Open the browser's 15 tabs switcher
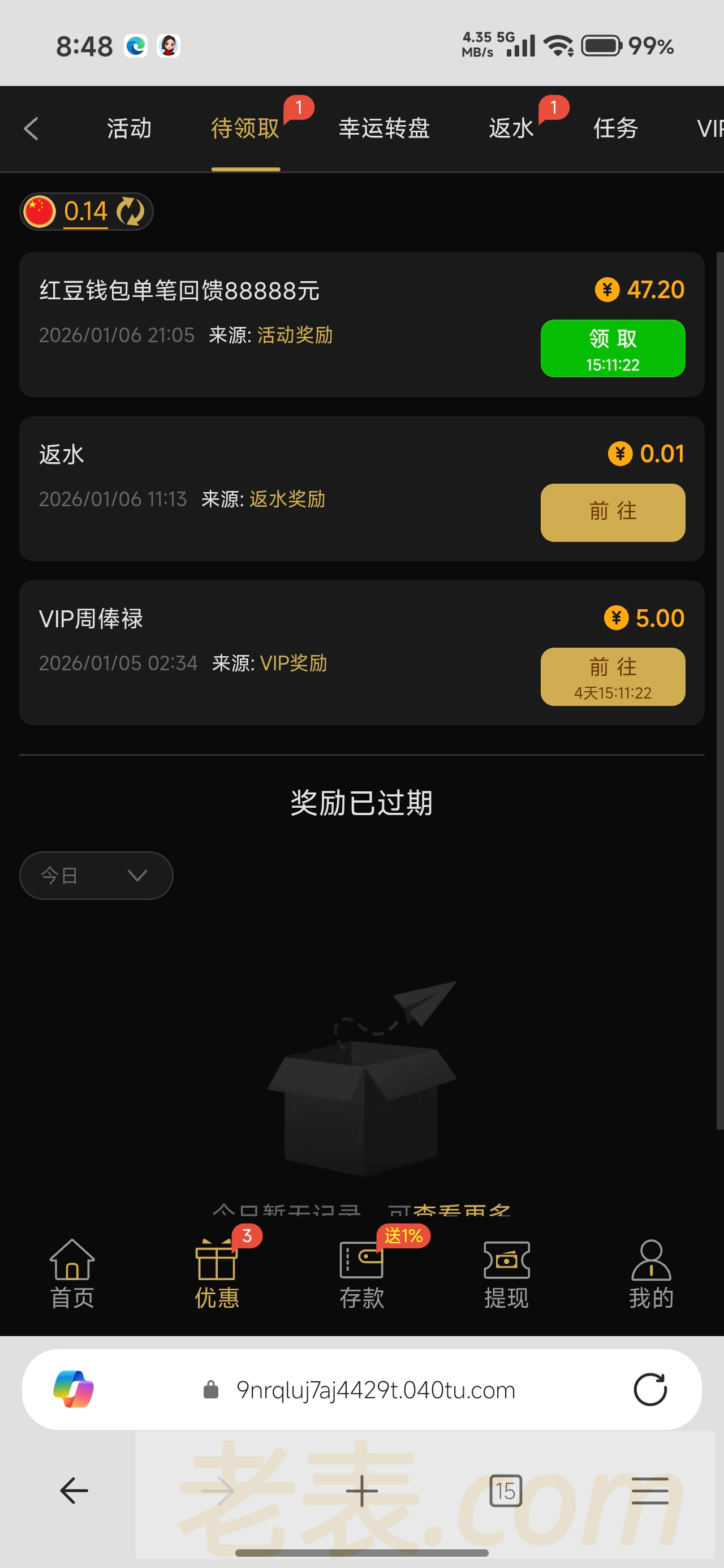The width and height of the screenshot is (724, 1568). 506,1491
